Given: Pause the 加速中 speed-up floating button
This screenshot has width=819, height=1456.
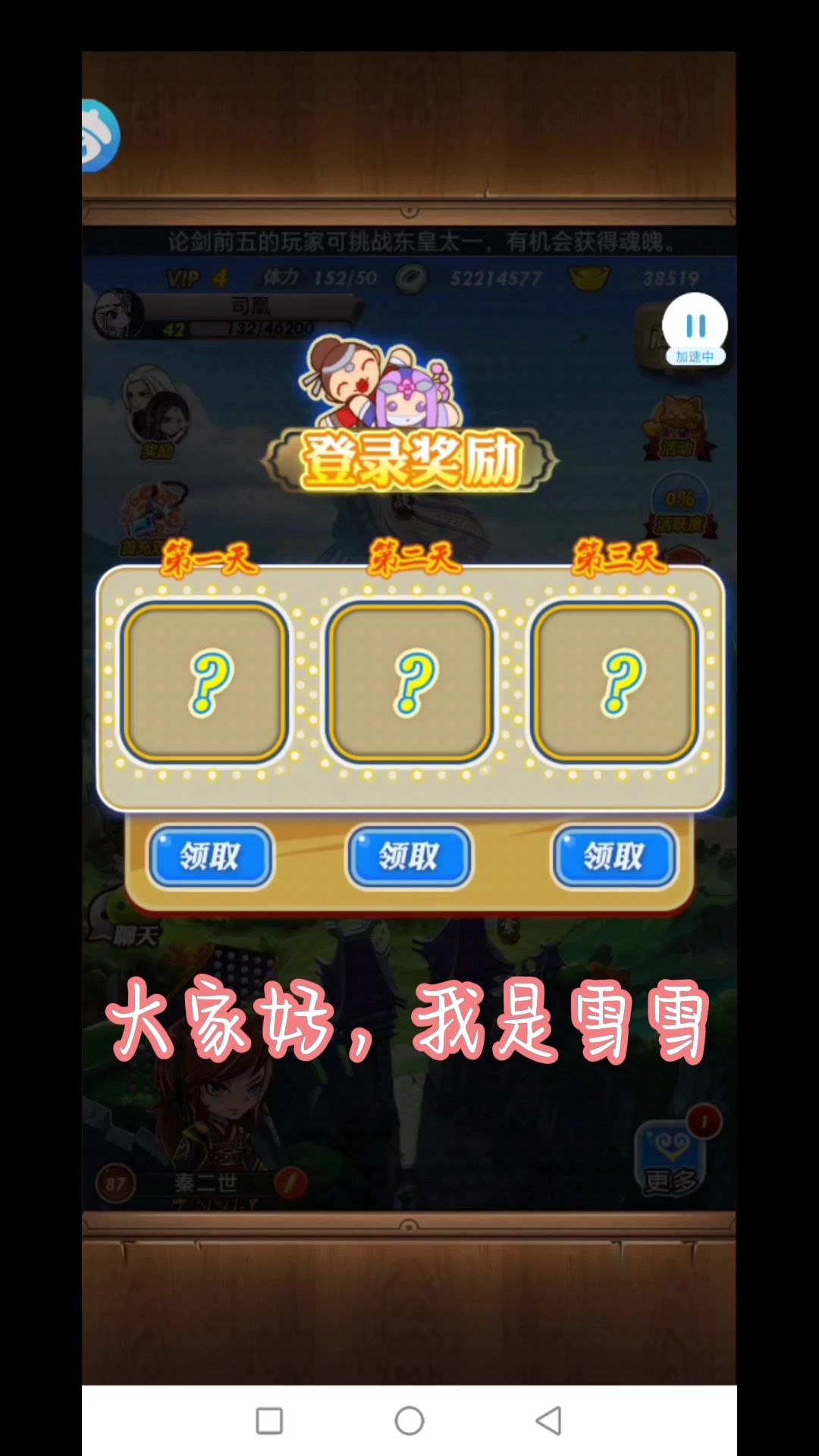Looking at the screenshot, I should [695, 328].
